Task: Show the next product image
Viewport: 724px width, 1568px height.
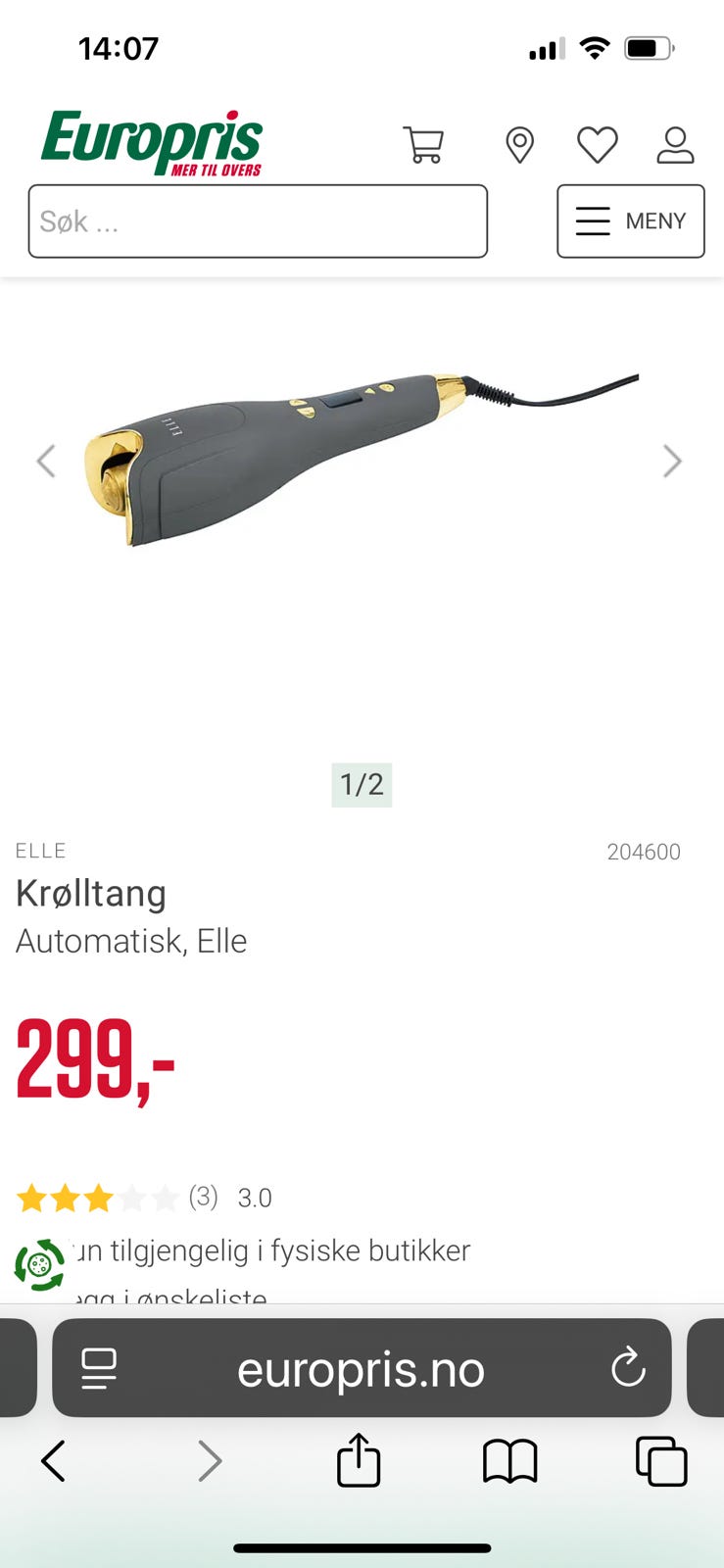Action: [x=672, y=461]
